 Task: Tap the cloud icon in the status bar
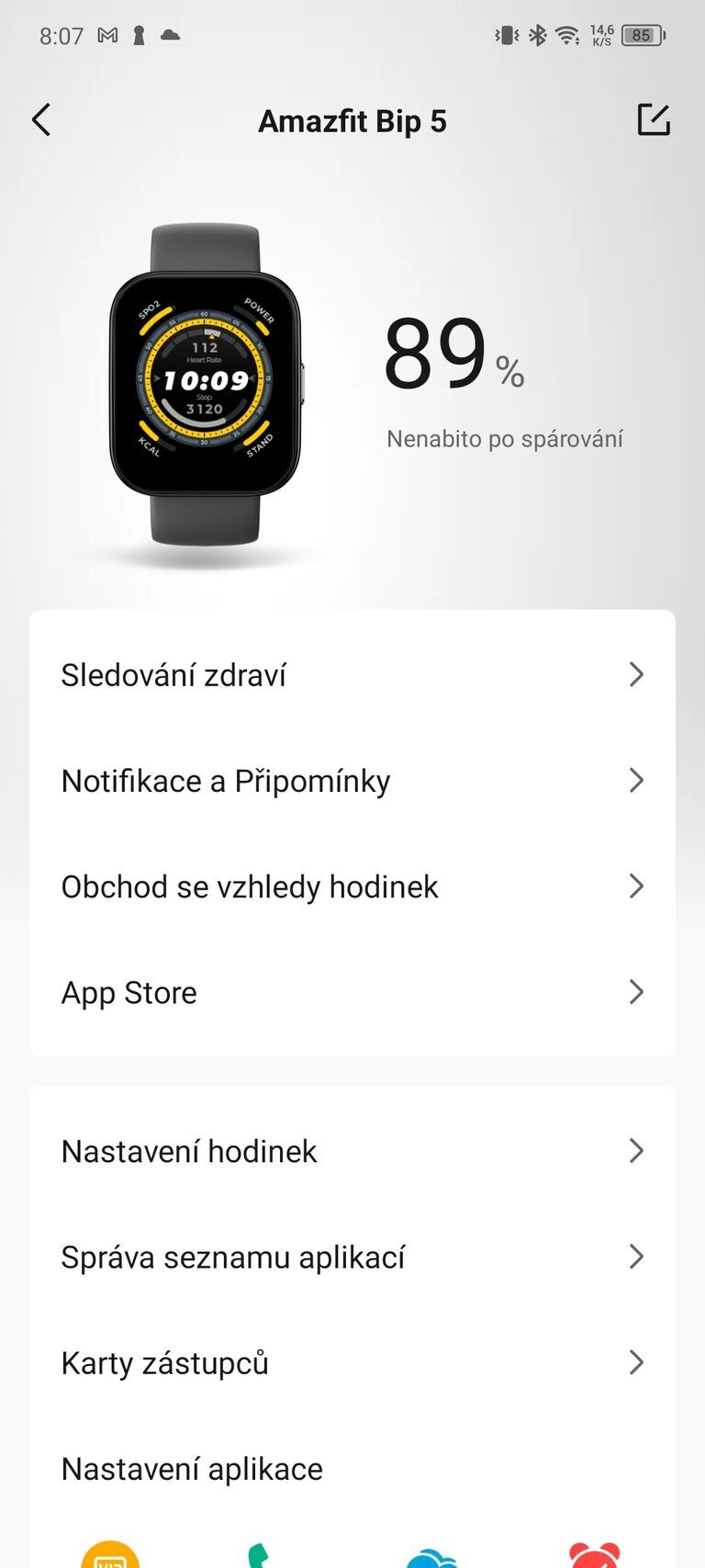pyautogui.click(x=170, y=35)
